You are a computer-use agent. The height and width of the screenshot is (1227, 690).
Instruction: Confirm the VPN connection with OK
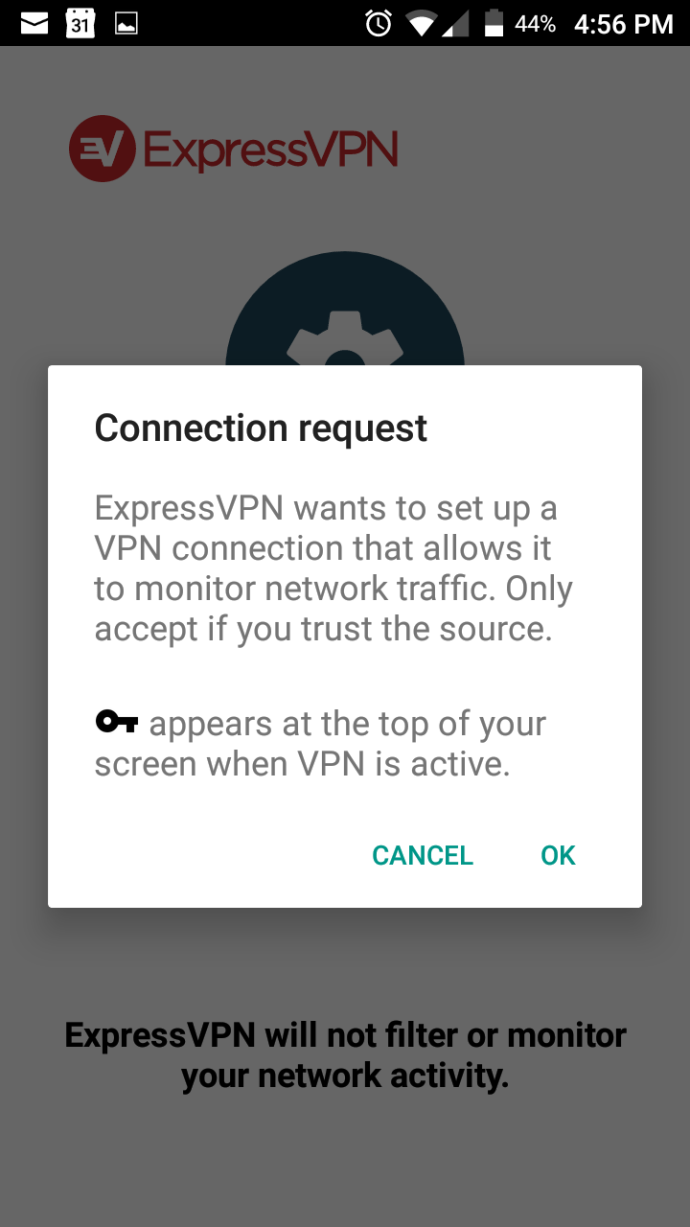point(558,855)
